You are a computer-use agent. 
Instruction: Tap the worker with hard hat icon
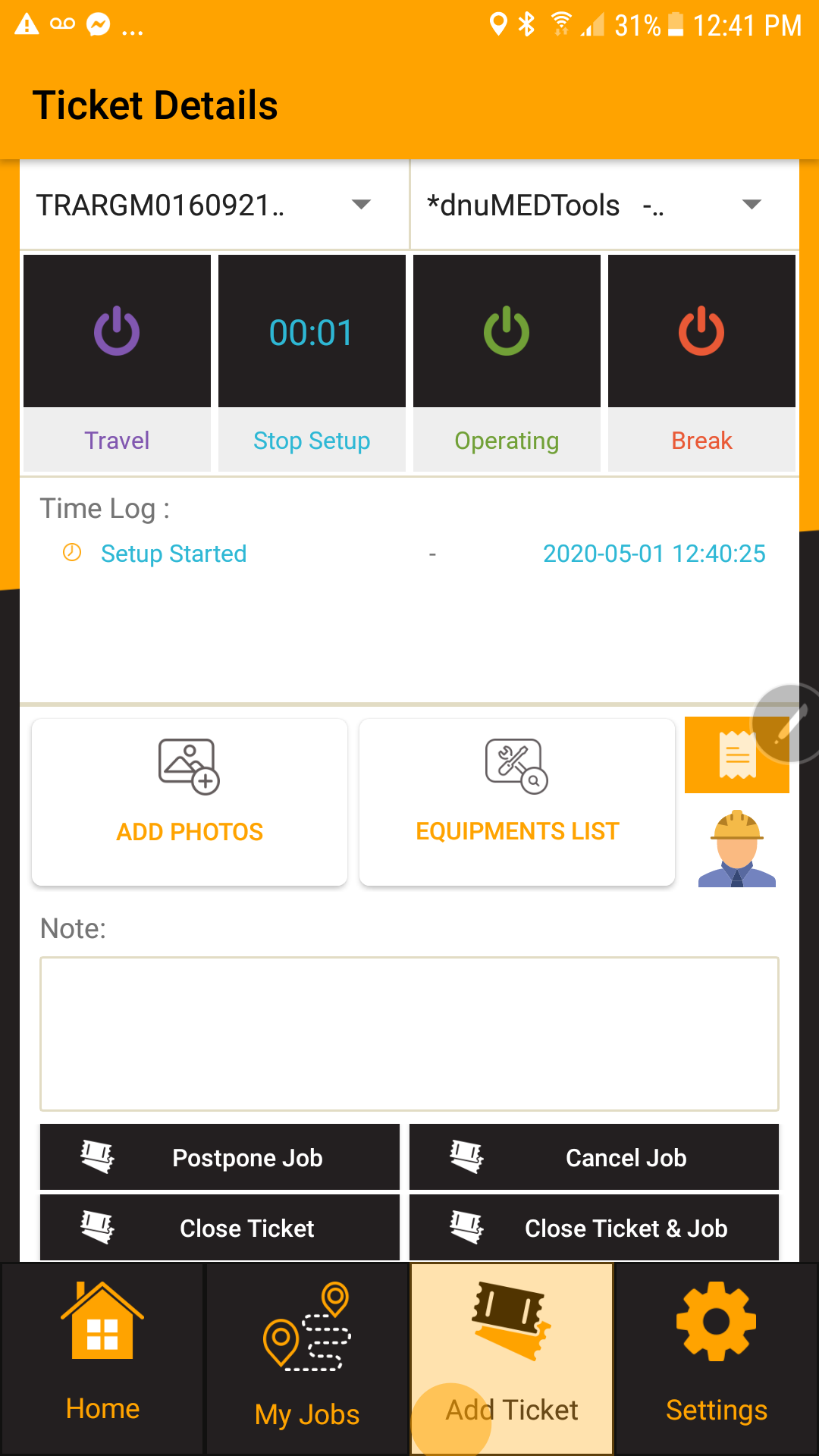(x=737, y=849)
